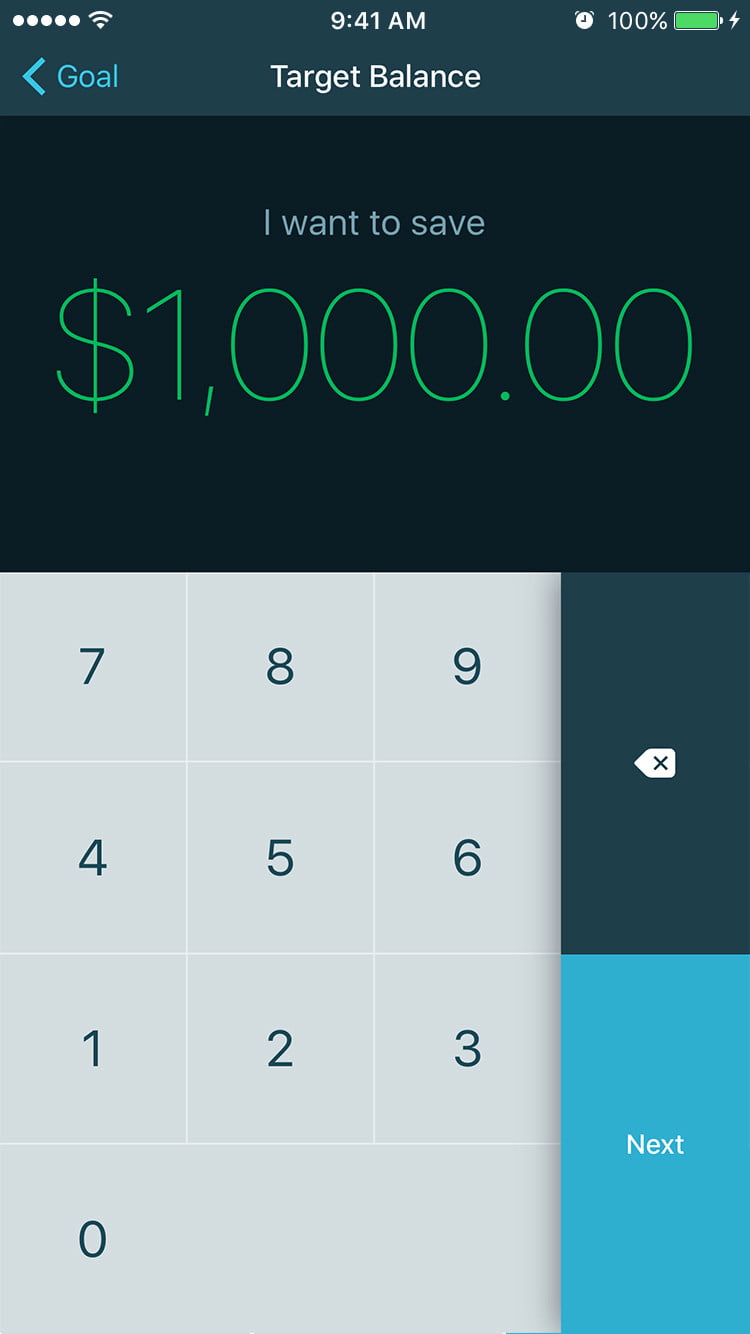
Task: Tap the 4 key
Action: (92, 858)
